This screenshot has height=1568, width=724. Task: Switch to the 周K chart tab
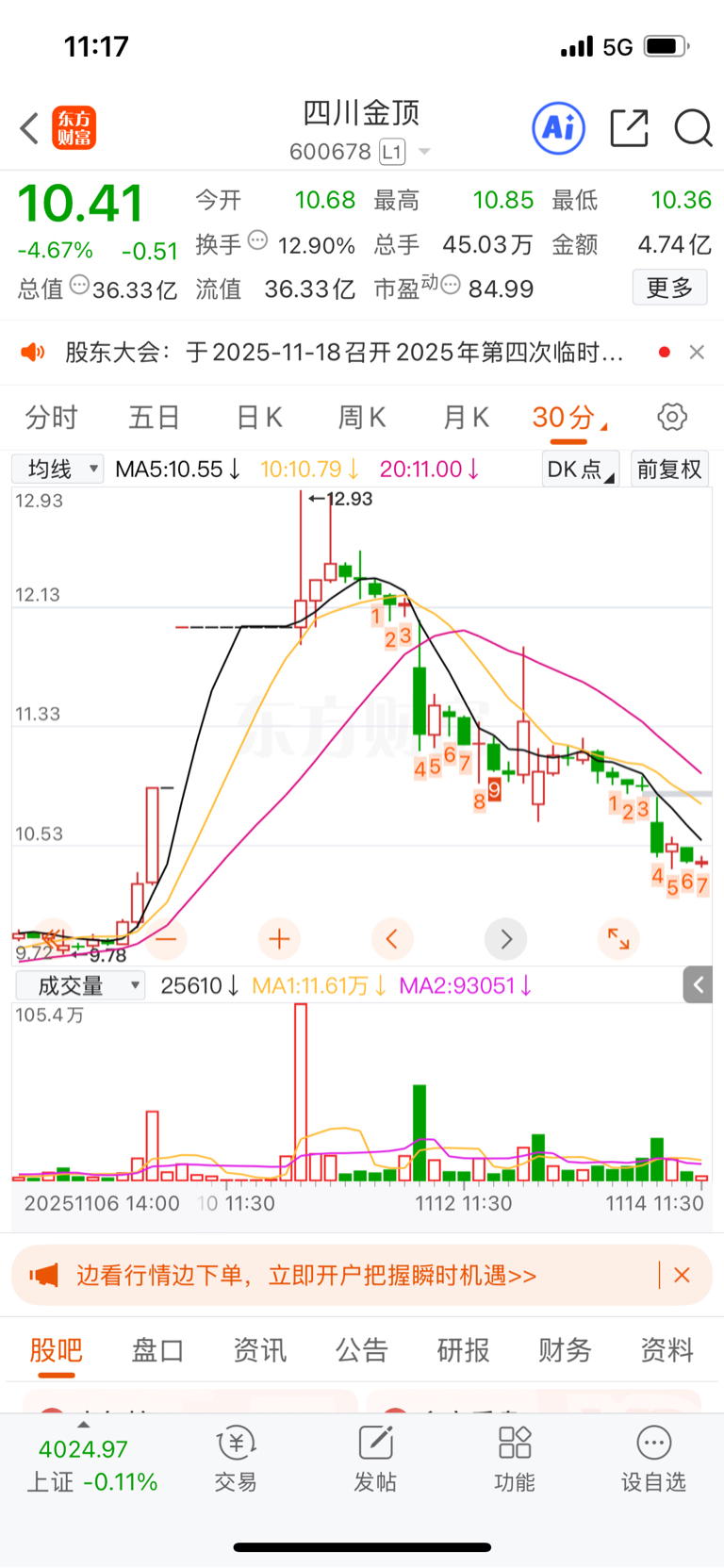[362, 417]
